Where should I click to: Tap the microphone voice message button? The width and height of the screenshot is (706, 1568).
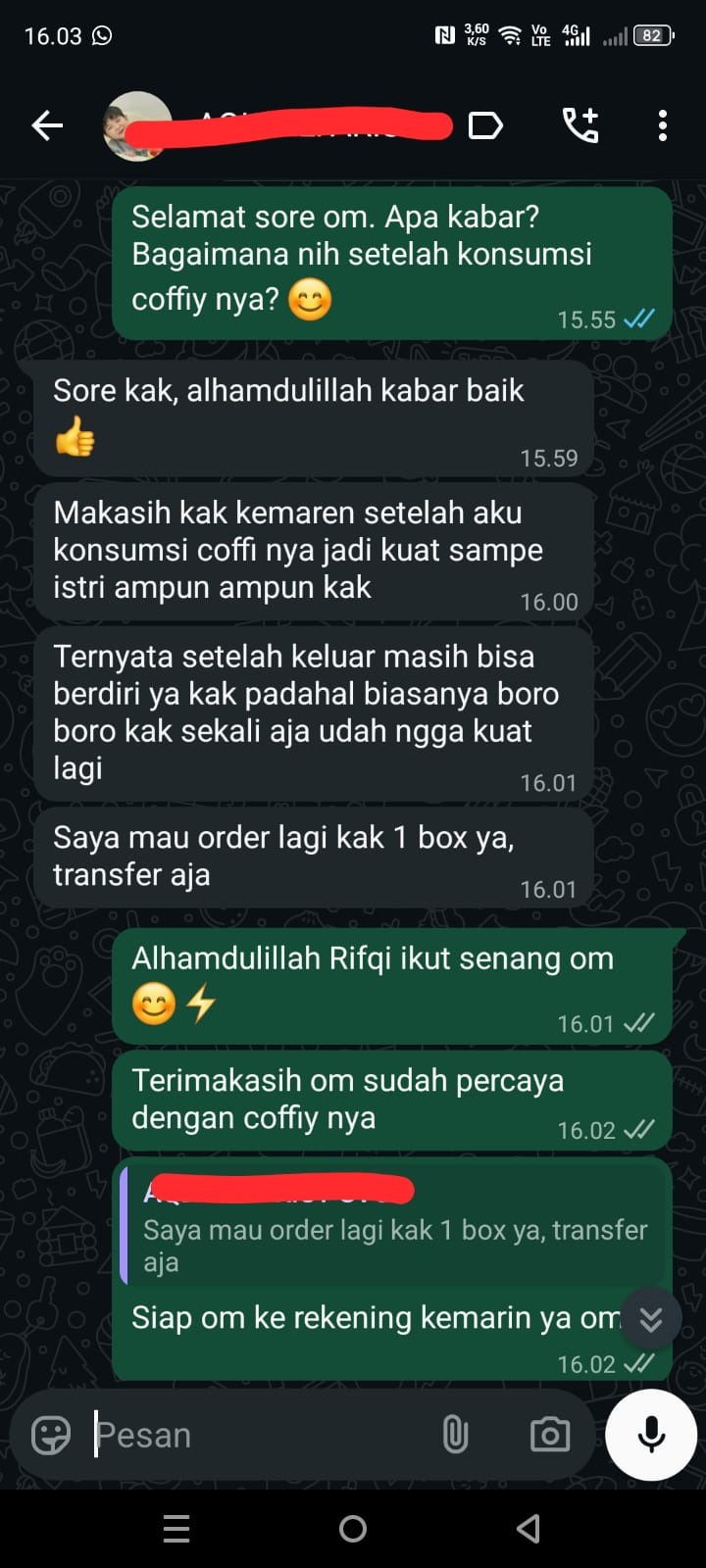(x=651, y=1435)
